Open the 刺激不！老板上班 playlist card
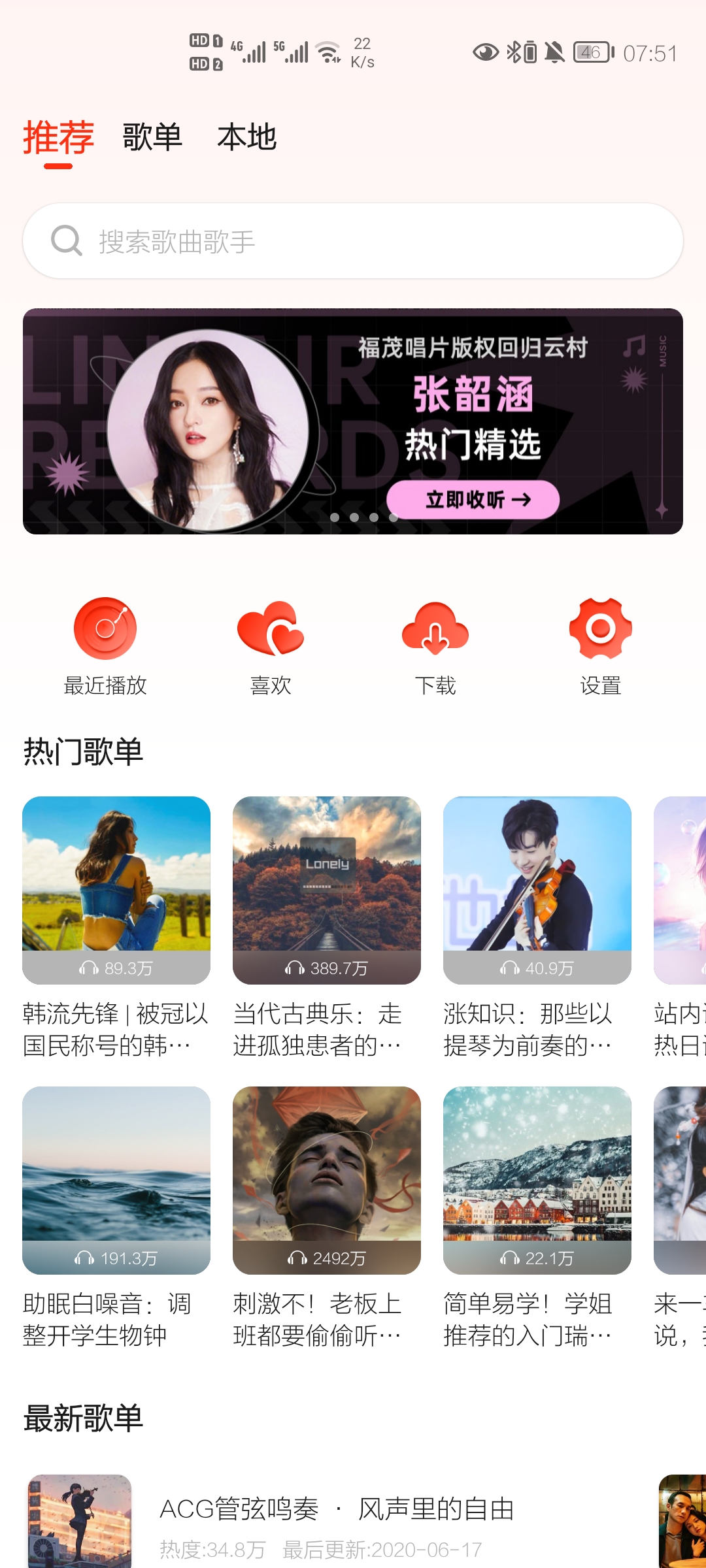 click(327, 1180)
